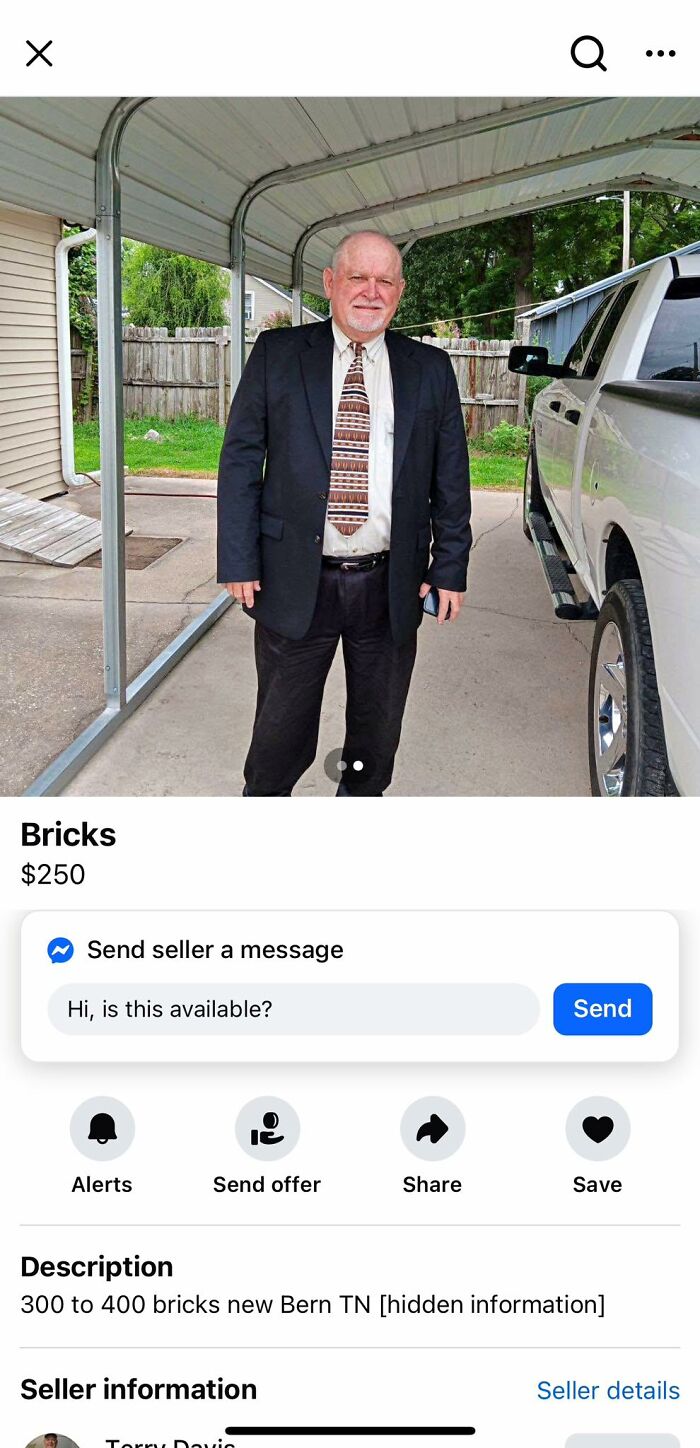Open the listing photo full screen
This screenshot has width=700, height=1448.
tap(350, 445)
